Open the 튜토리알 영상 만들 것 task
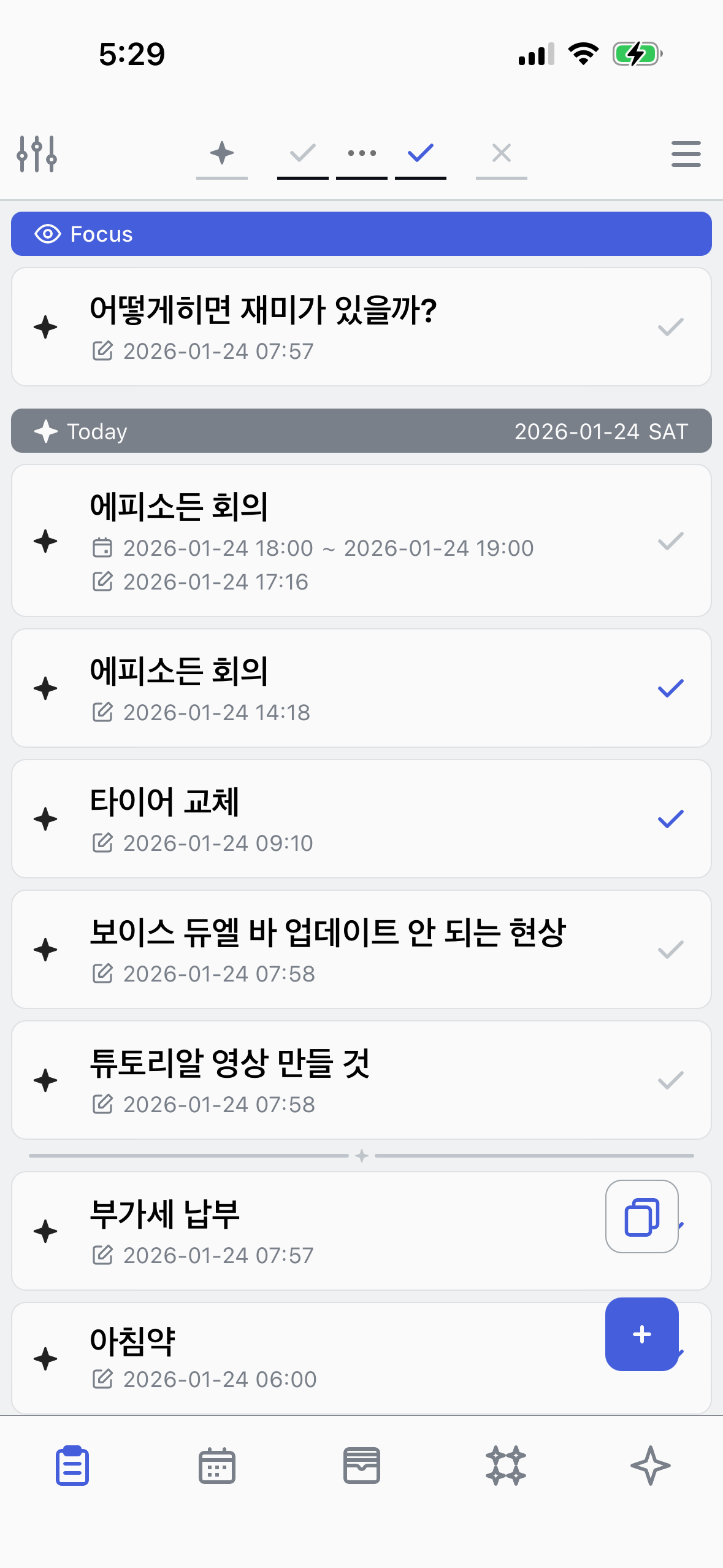 click(361, 1080)
